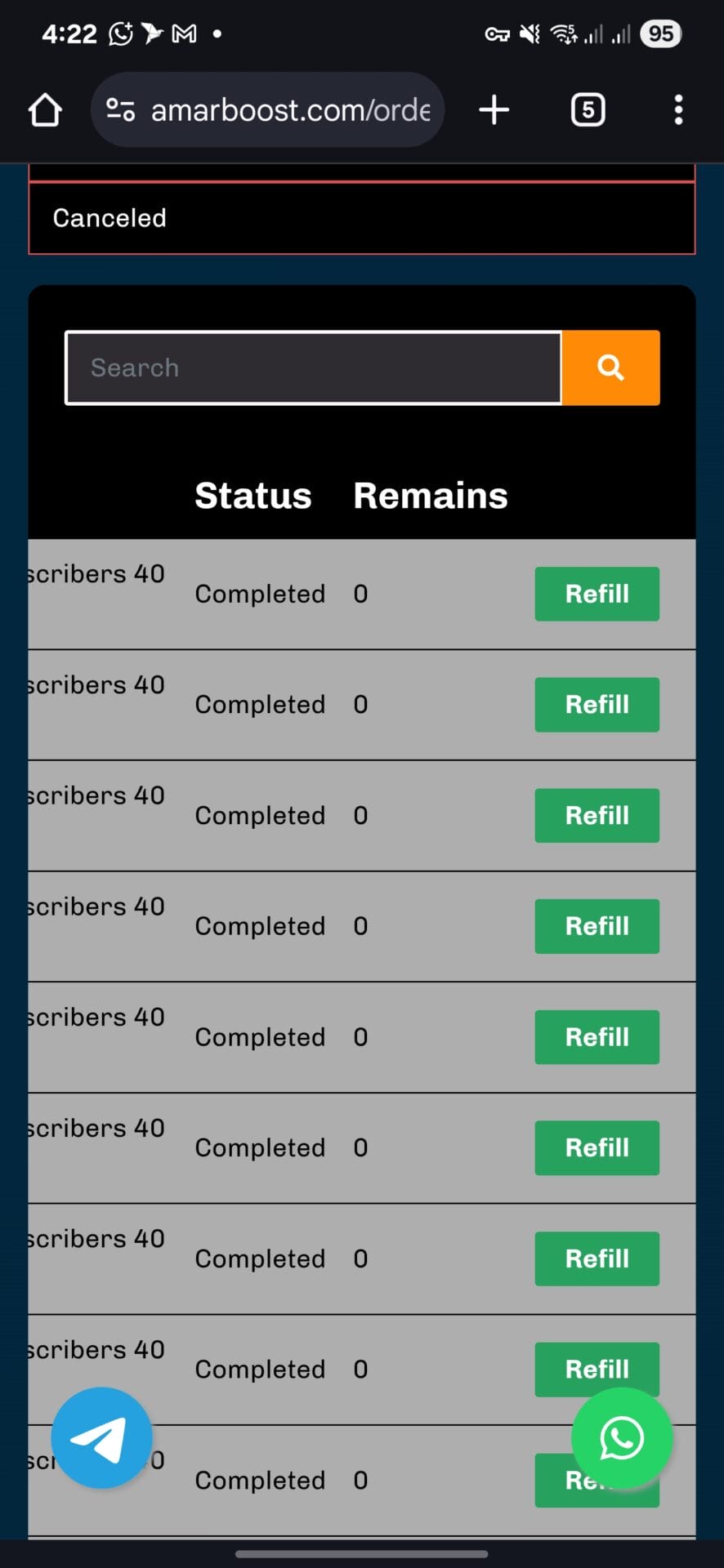Open the Telegram floating button
This screenshot has width=724, height=1568.
(101, 1438)
